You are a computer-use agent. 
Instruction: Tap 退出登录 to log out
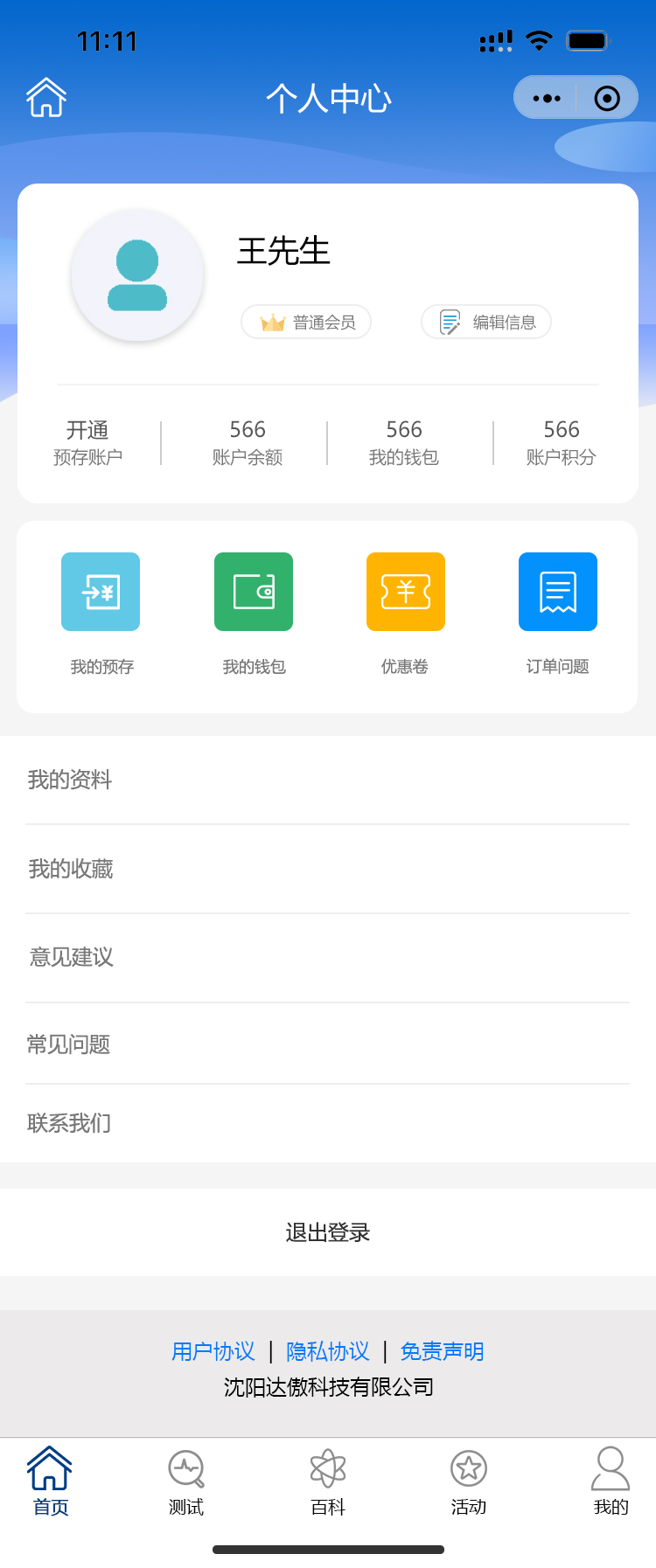pyautogui.click(x=328, y=1232)
